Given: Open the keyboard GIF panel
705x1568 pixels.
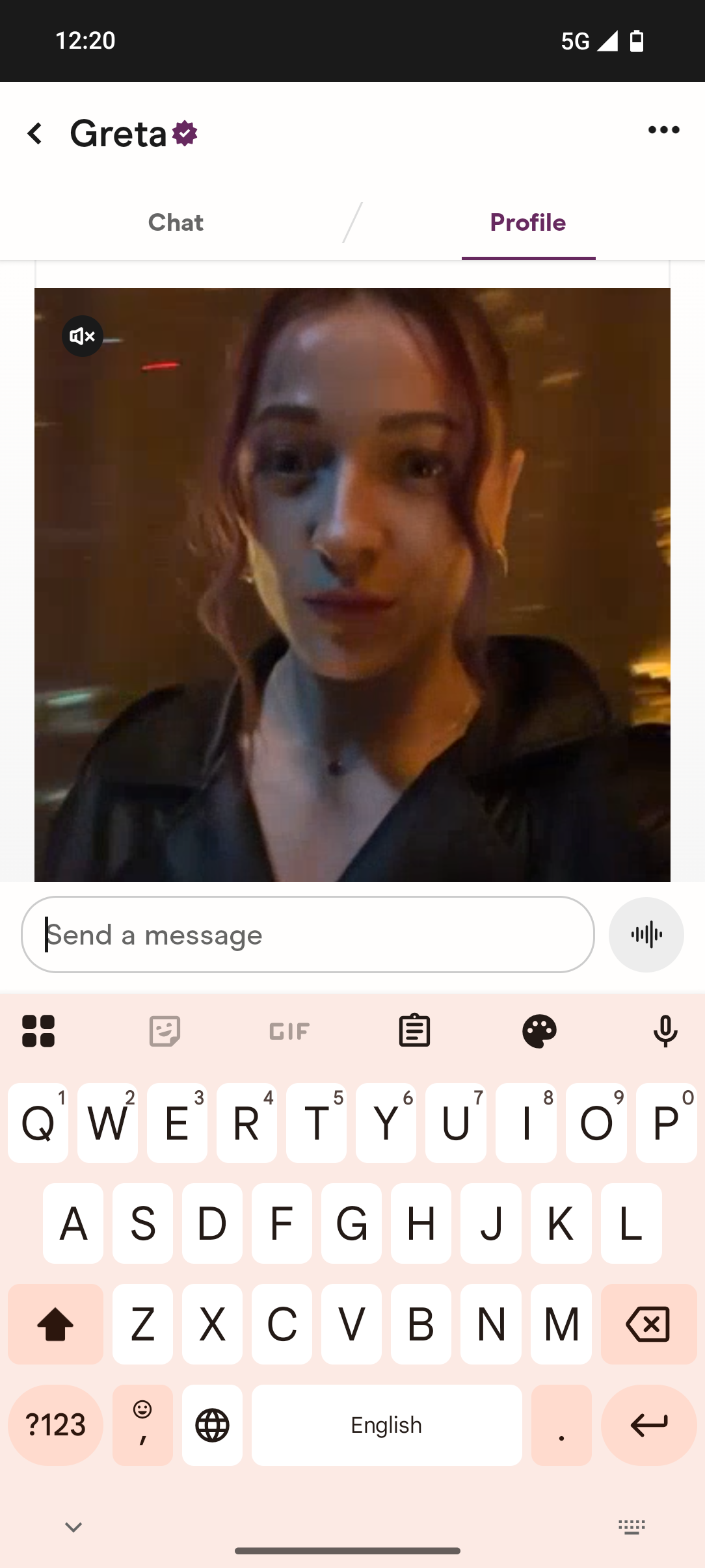Looking at the screenshot, I should tap(289, 1031).
